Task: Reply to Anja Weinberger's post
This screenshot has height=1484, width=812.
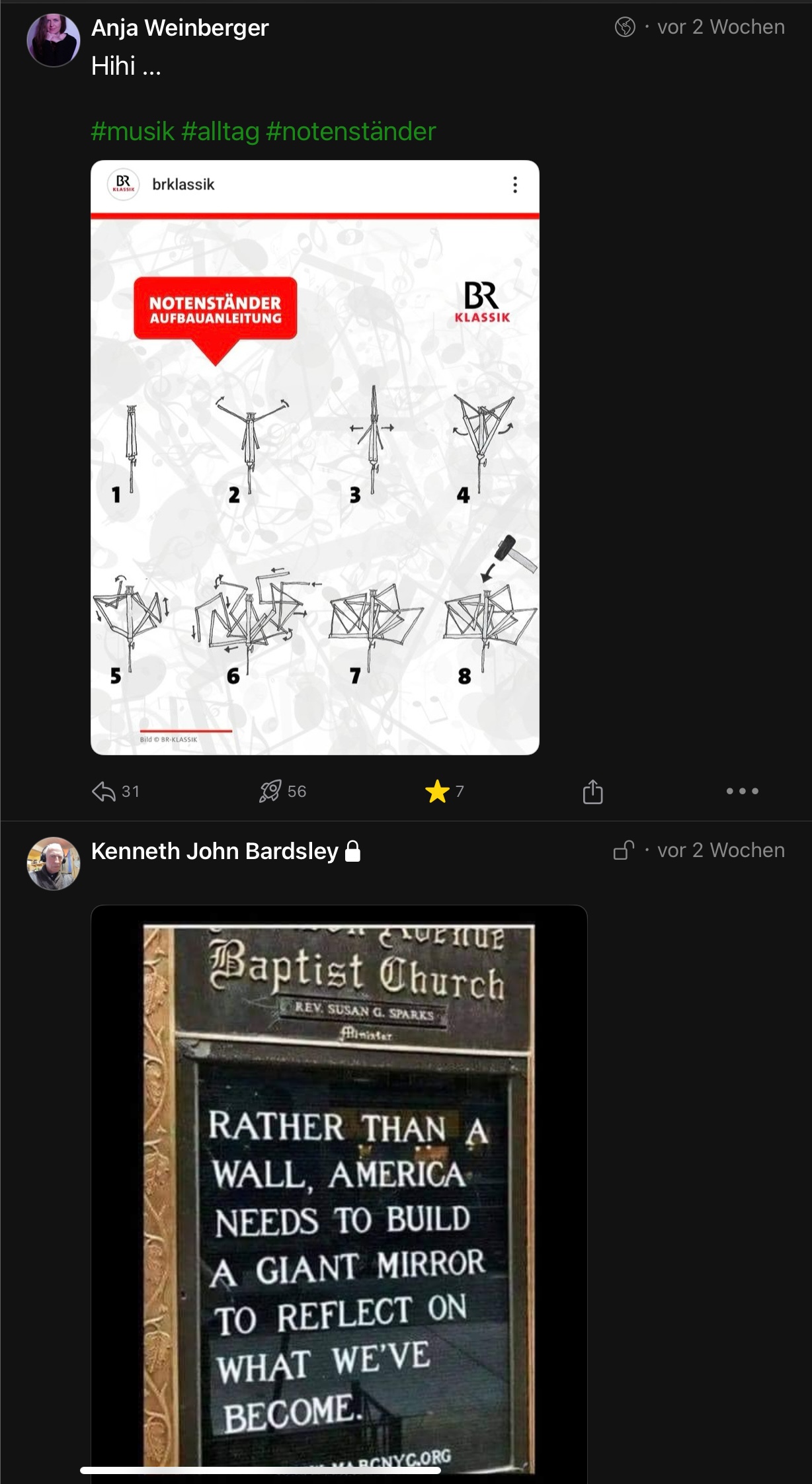Action: 104,792
